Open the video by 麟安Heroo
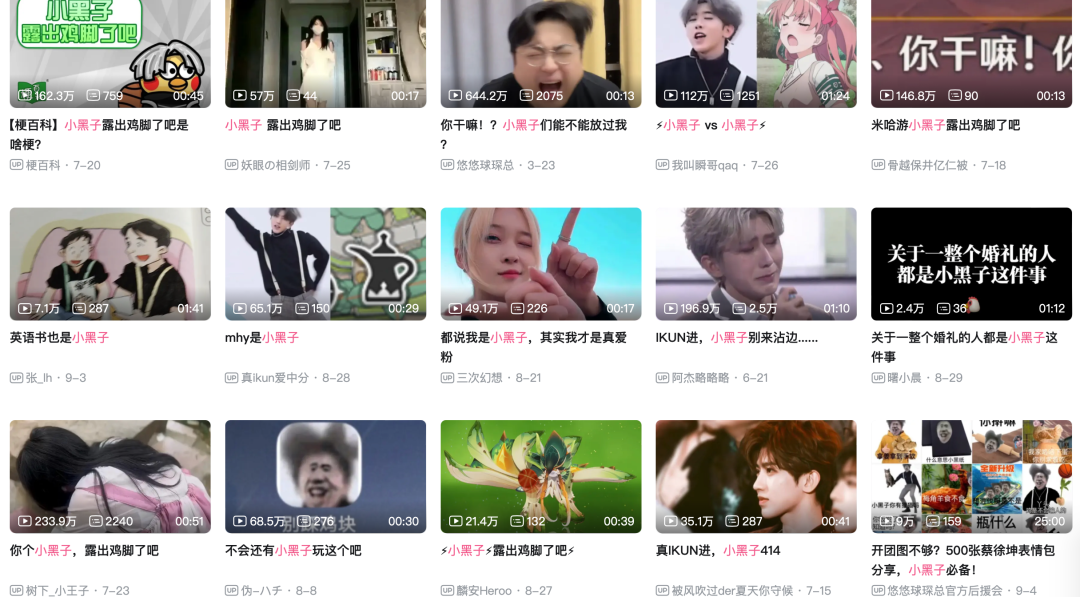The width and height of the screenshot is (1080, 597). coord(540,476)
